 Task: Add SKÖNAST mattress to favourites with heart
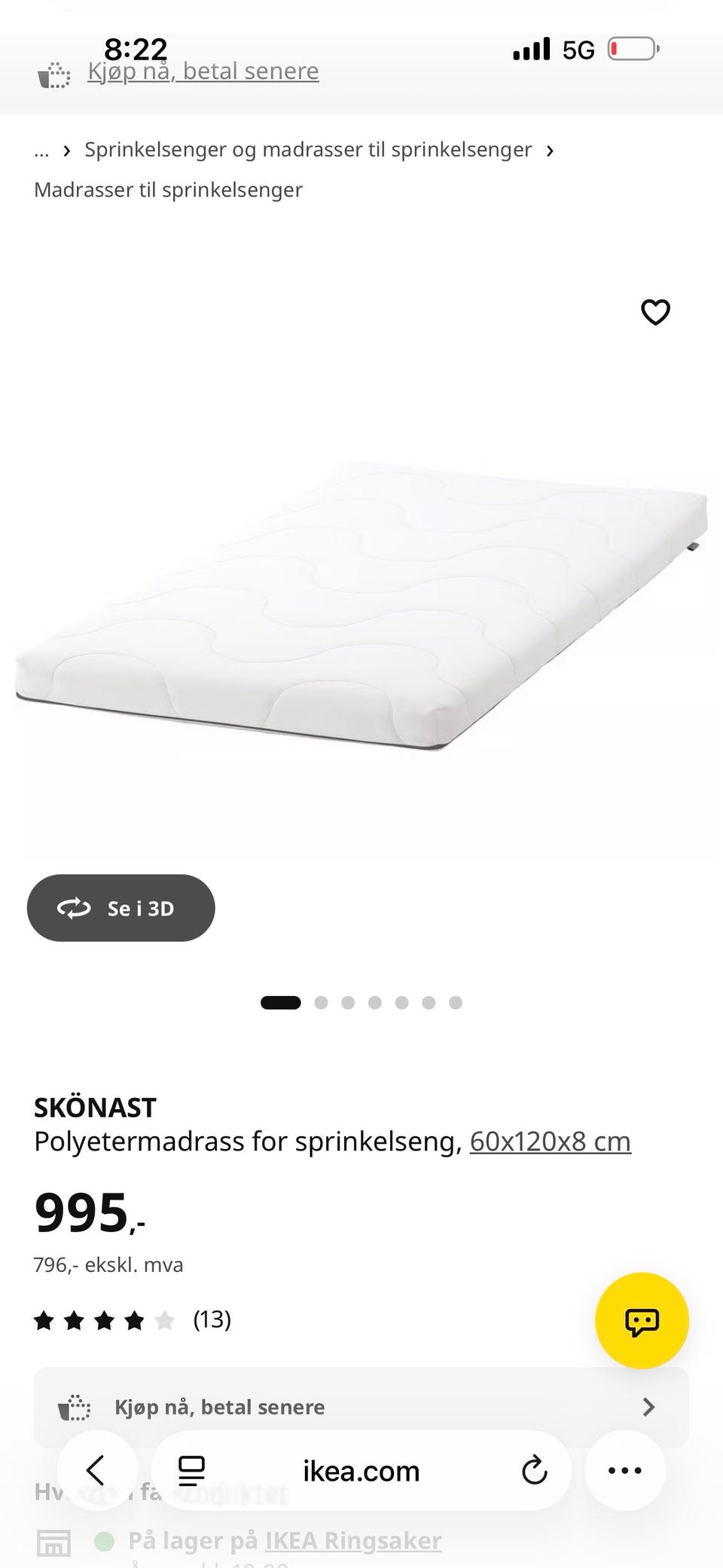click(x=655, y=312)
